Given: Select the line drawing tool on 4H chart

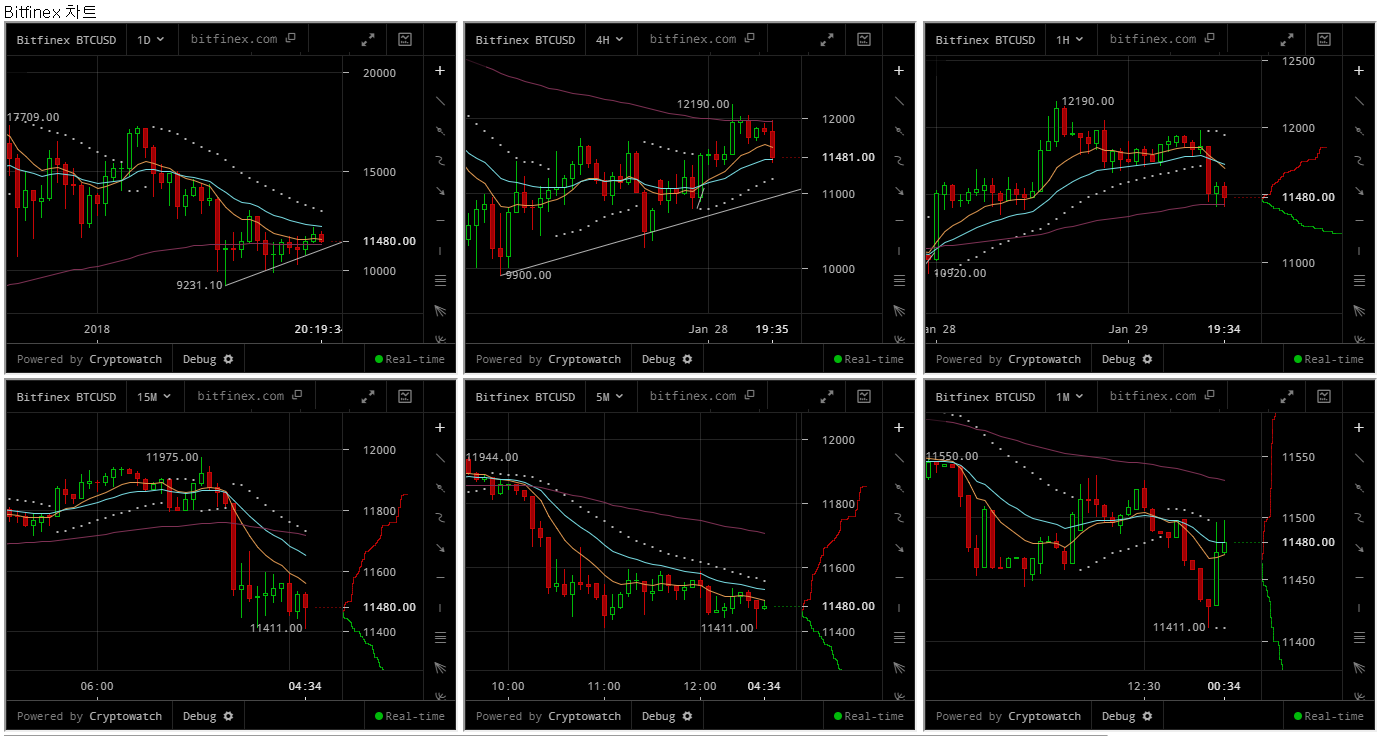Looking at the screenshot, I should pos(899,101).
